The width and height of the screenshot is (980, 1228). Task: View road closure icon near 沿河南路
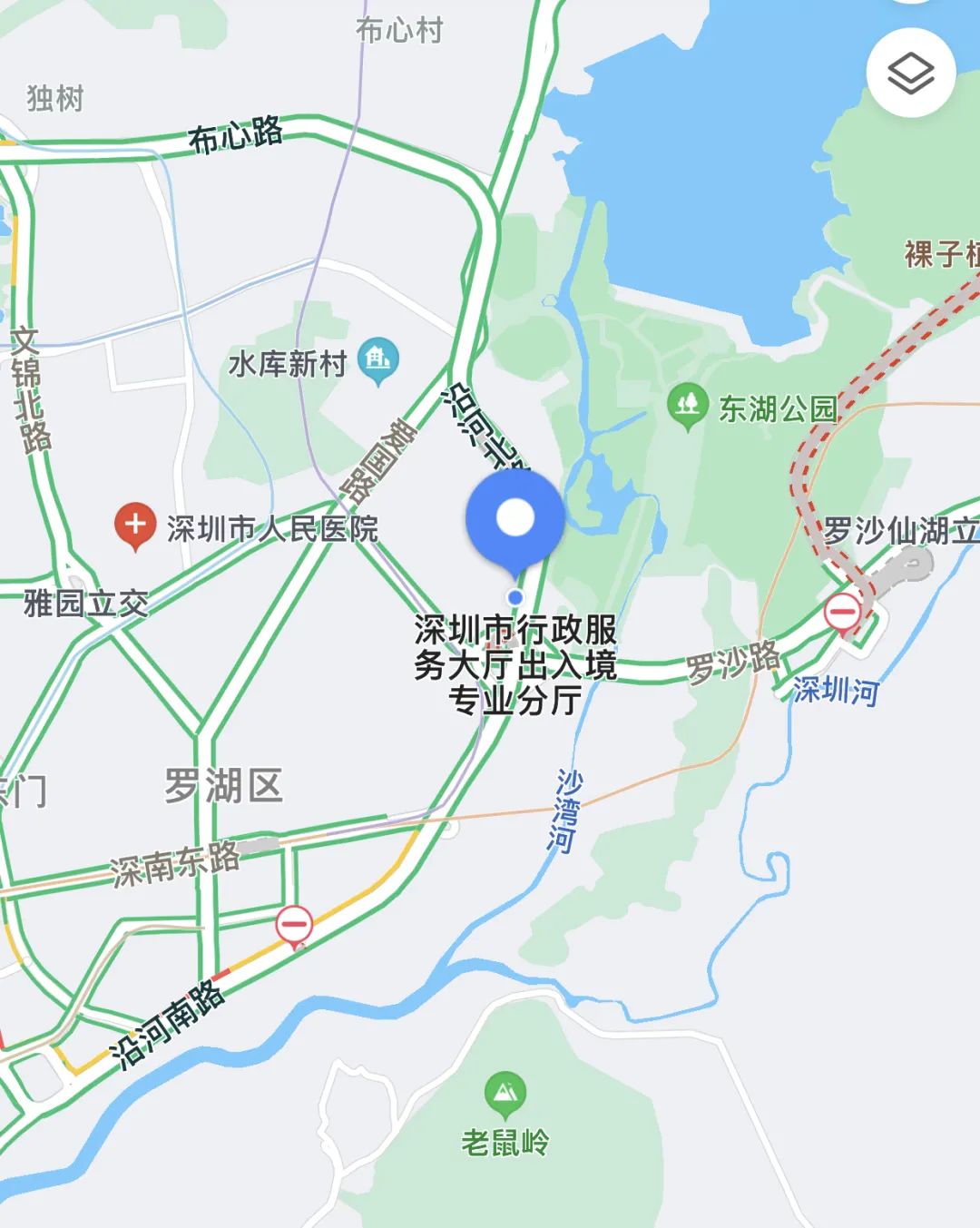294,926
